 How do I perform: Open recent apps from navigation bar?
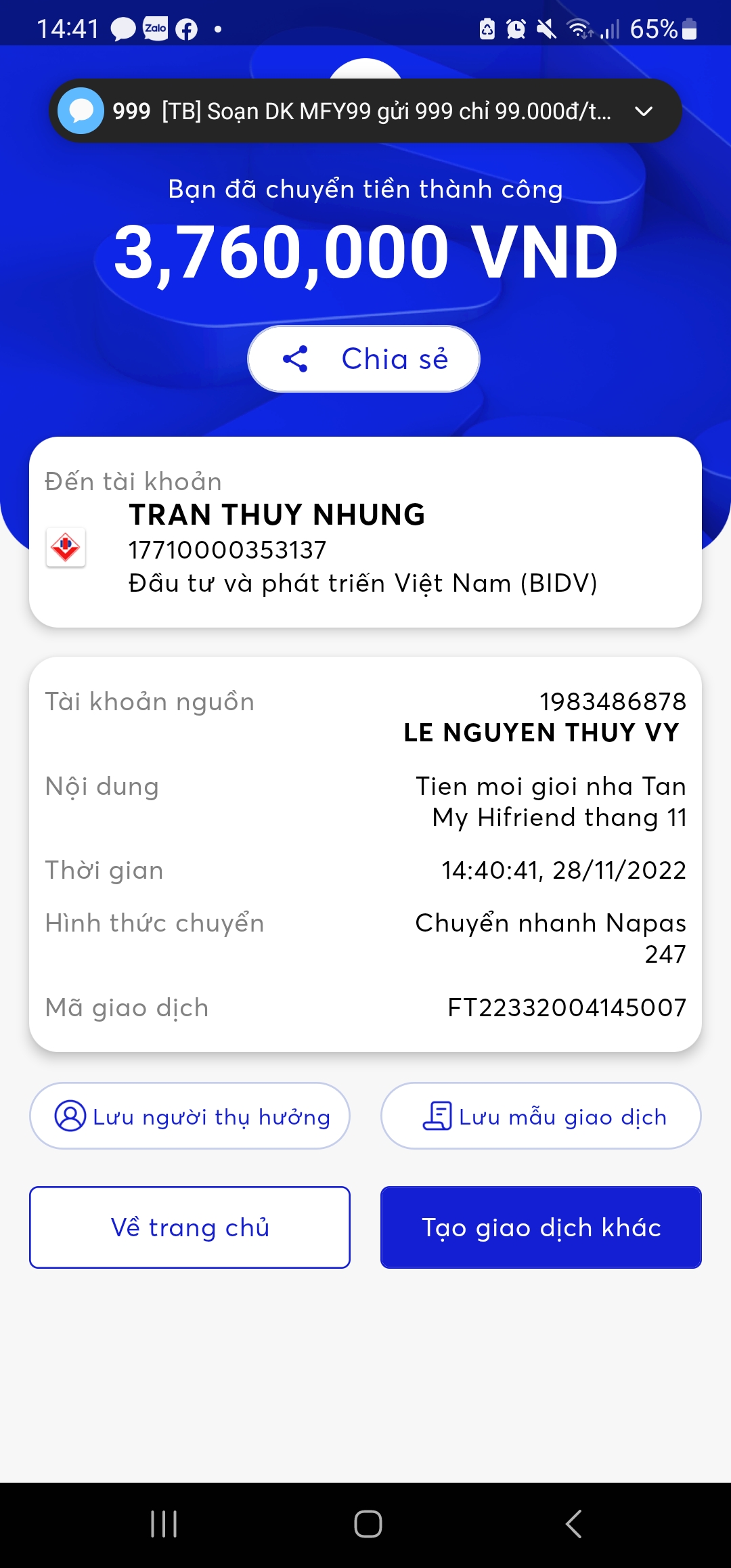click(164, 1524)
